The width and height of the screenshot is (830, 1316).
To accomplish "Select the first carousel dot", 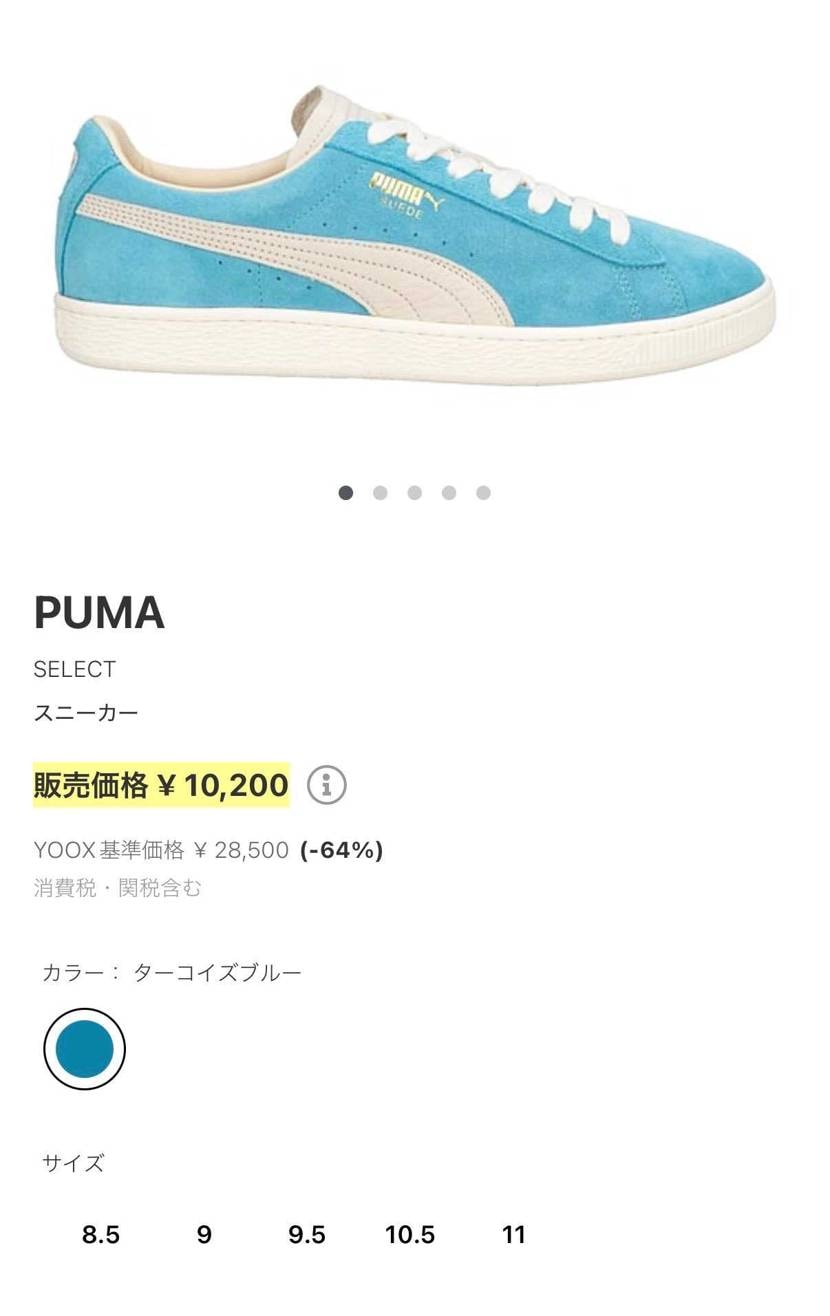I will (345, 492).
